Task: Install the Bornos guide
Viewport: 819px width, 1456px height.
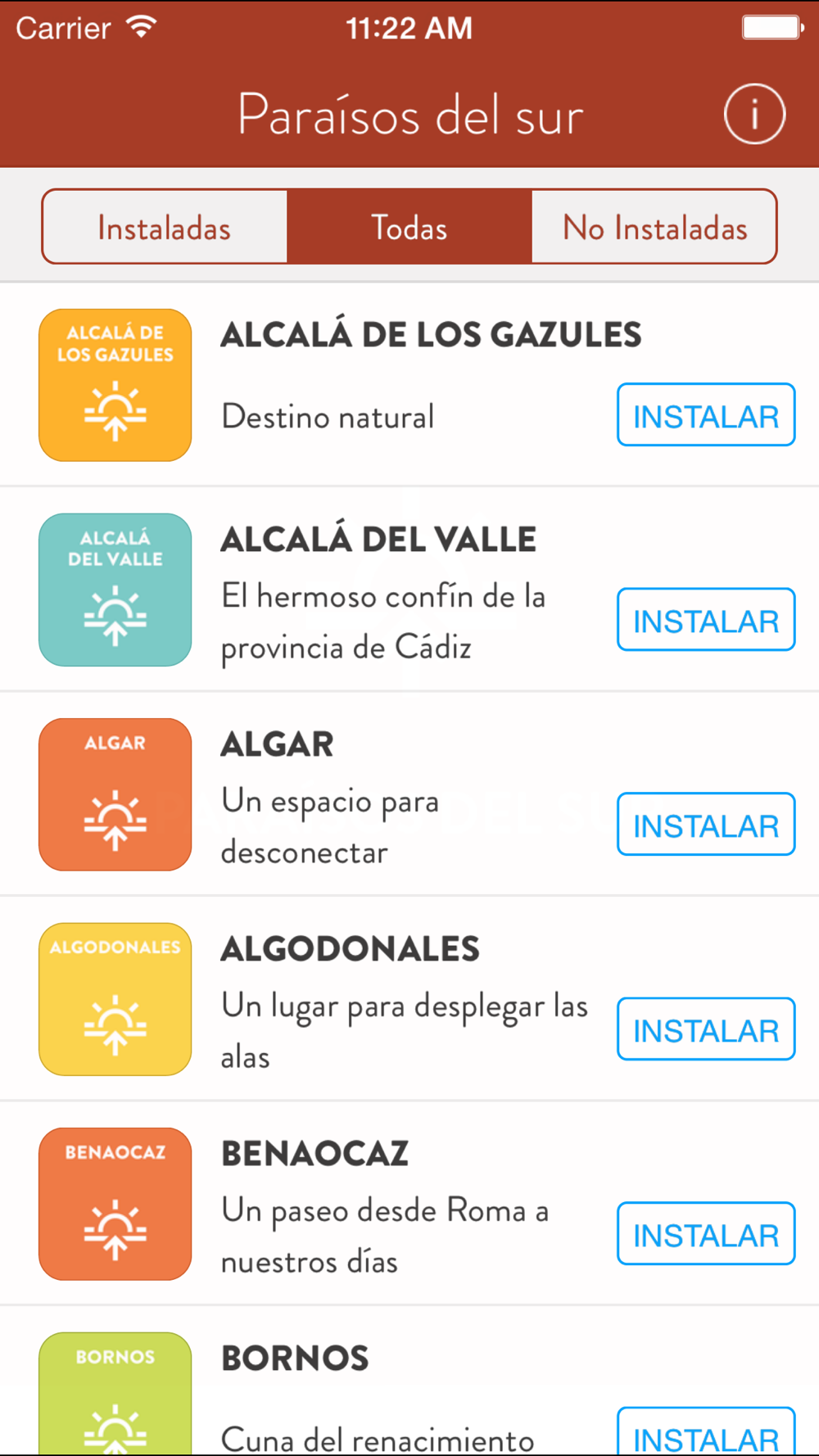Action: point(705,1431)
